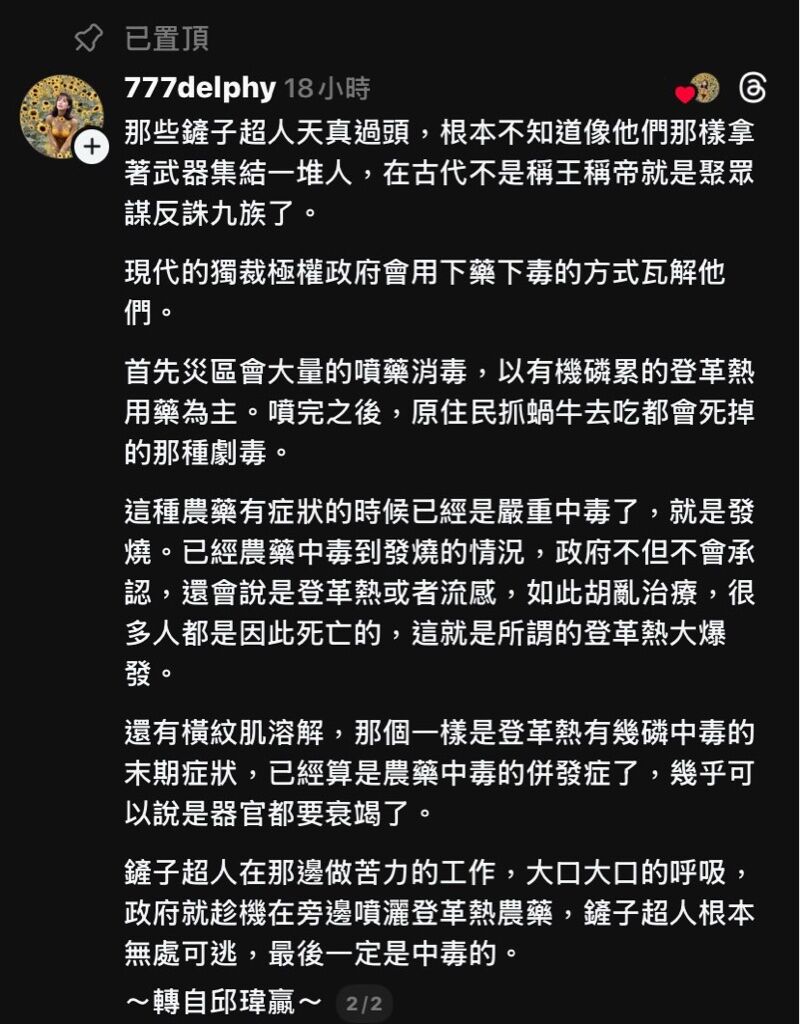Open the 777delphy username link
This screenshot has width=800, height=1024.
pos(199,88)
